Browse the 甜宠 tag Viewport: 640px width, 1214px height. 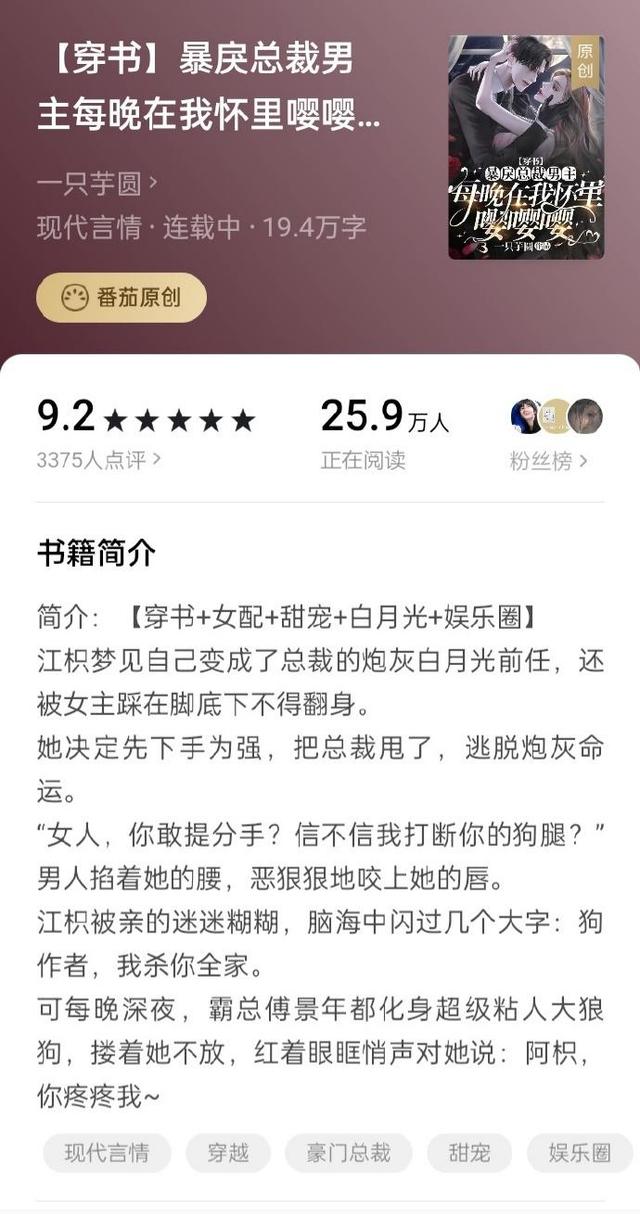(470, 1152)
